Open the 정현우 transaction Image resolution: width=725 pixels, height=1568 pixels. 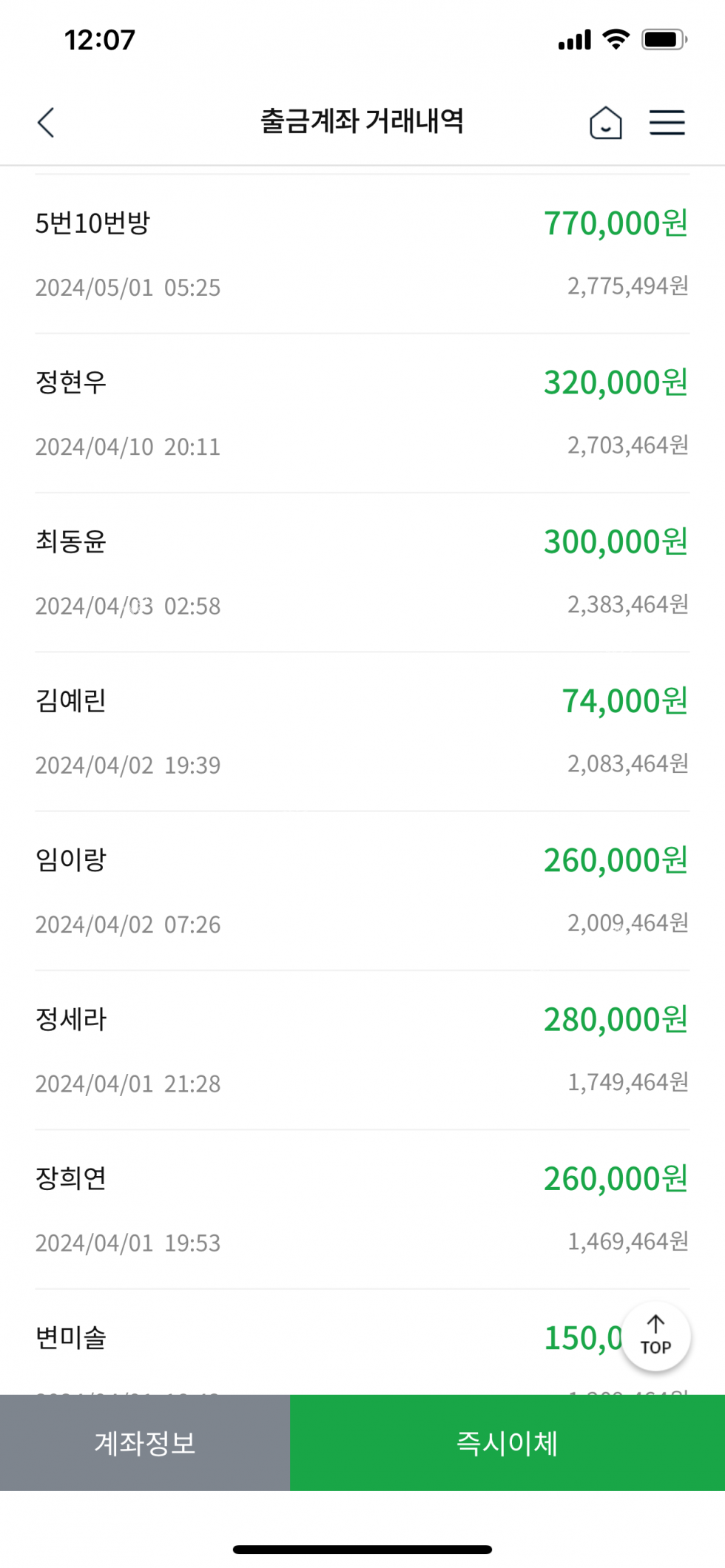coord(362,413)
